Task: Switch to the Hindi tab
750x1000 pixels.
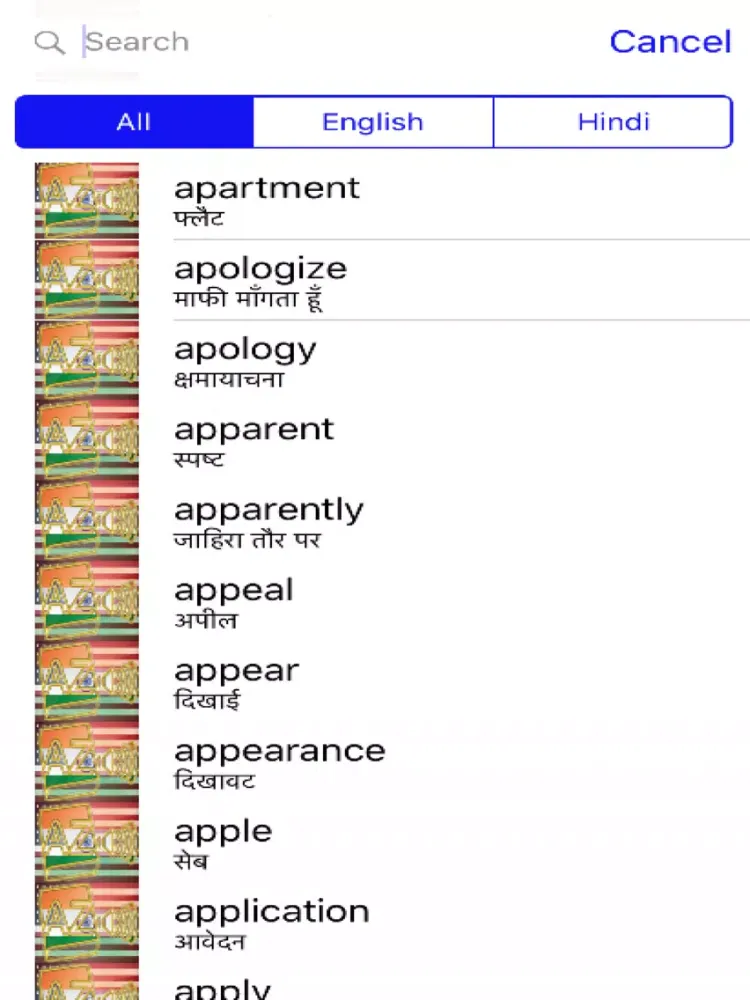Action: click(x=612, y=121)
